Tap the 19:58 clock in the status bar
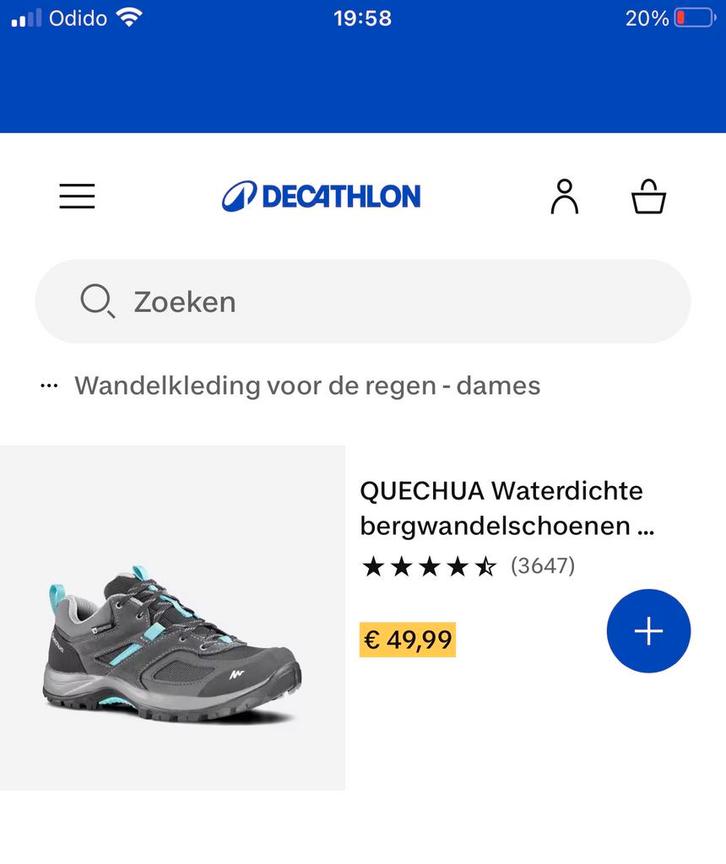Screen dimensions: 726x864 (x=363, y=17)
